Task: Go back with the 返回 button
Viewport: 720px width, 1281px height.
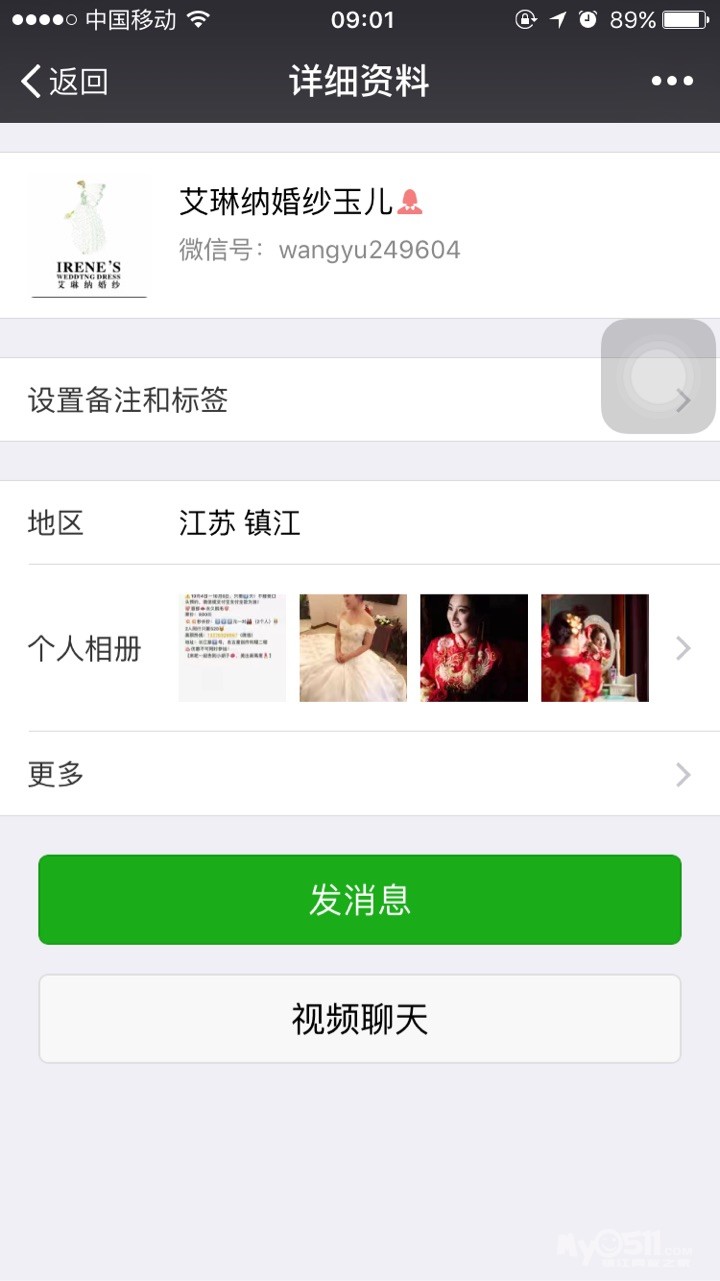Action: [64, 81]
